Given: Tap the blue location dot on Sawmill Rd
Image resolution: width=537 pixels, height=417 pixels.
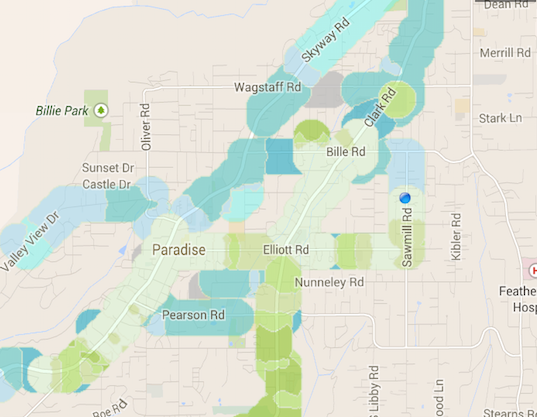Looking at the screenshot, I should click(x=405, y=198).
